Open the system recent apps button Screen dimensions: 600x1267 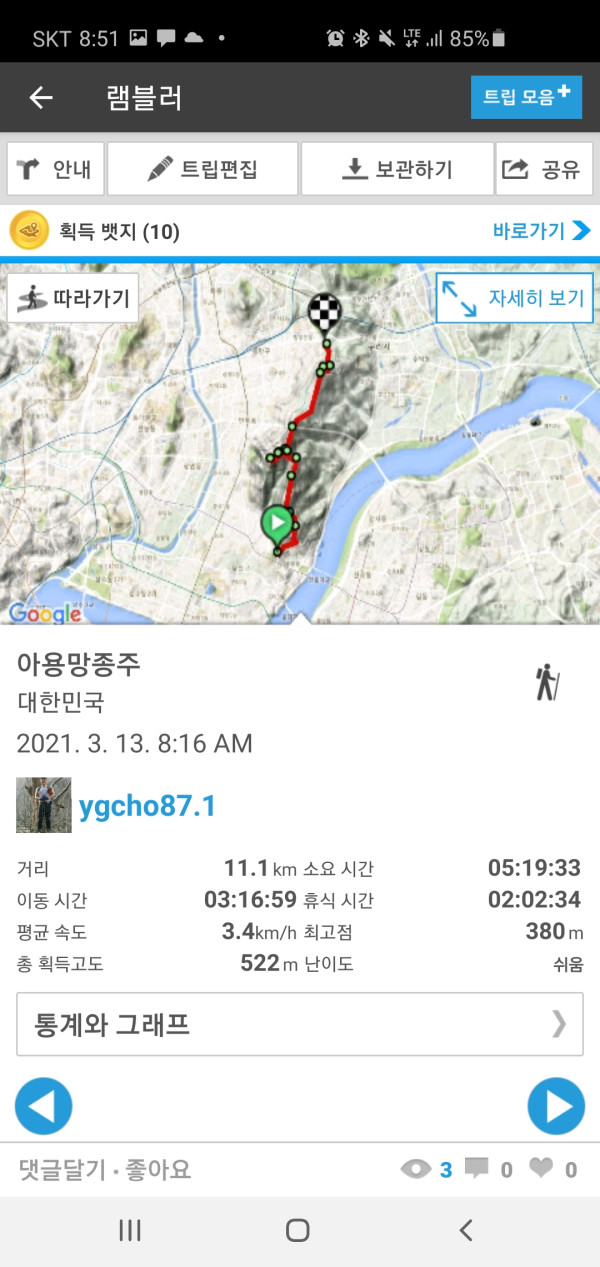pos(130,1230)
